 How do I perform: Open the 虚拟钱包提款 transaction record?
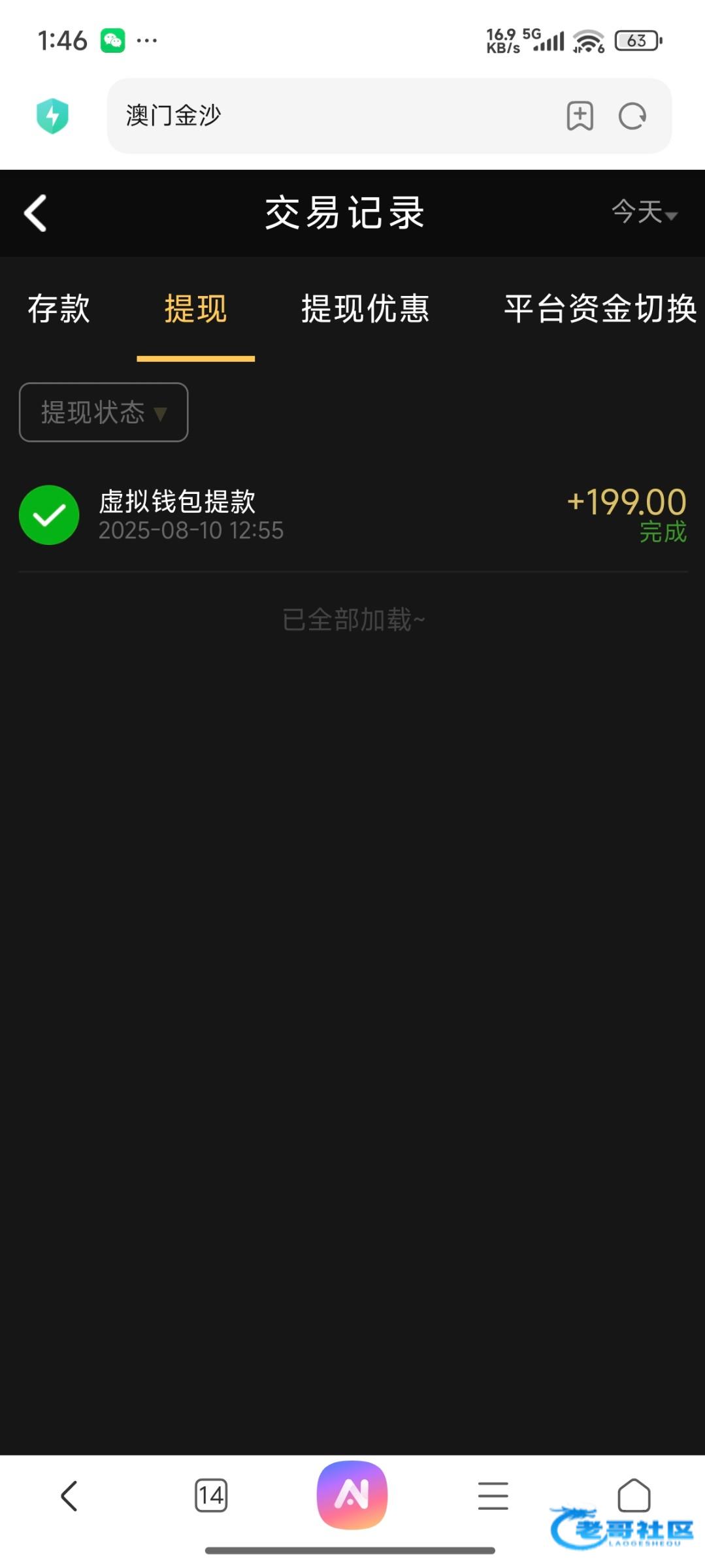(353, 515)
